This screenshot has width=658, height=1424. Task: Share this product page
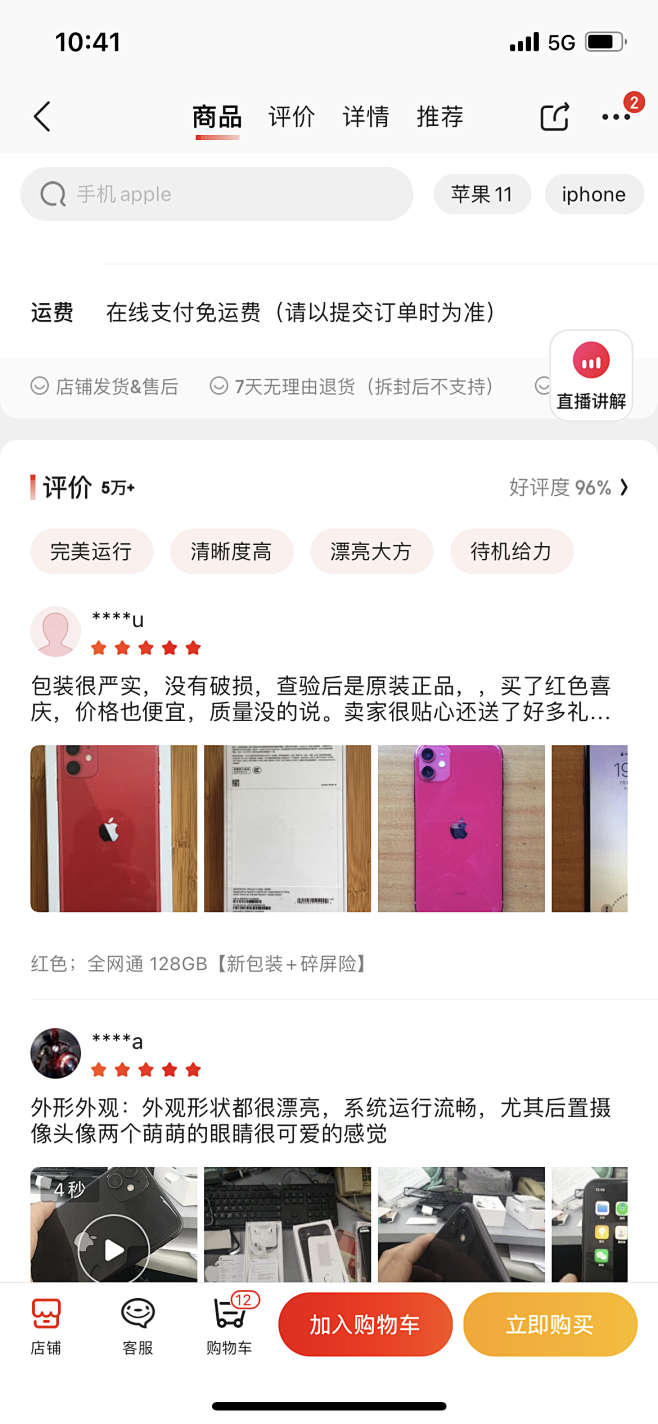coord(554,117)
